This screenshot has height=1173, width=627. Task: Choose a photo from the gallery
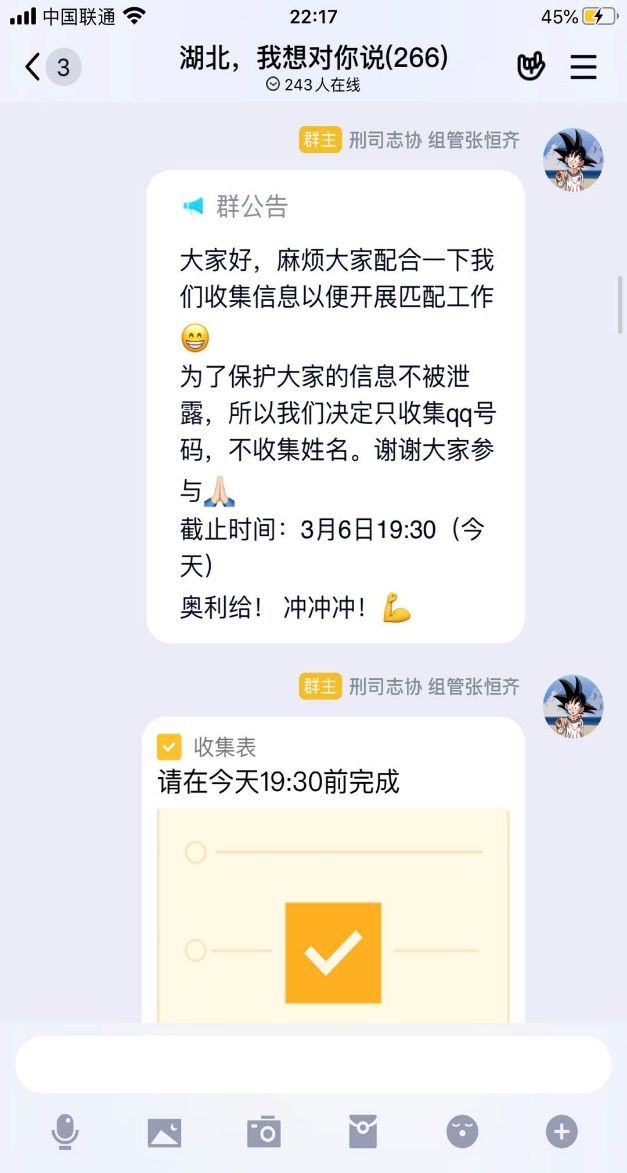point(164,1132)
